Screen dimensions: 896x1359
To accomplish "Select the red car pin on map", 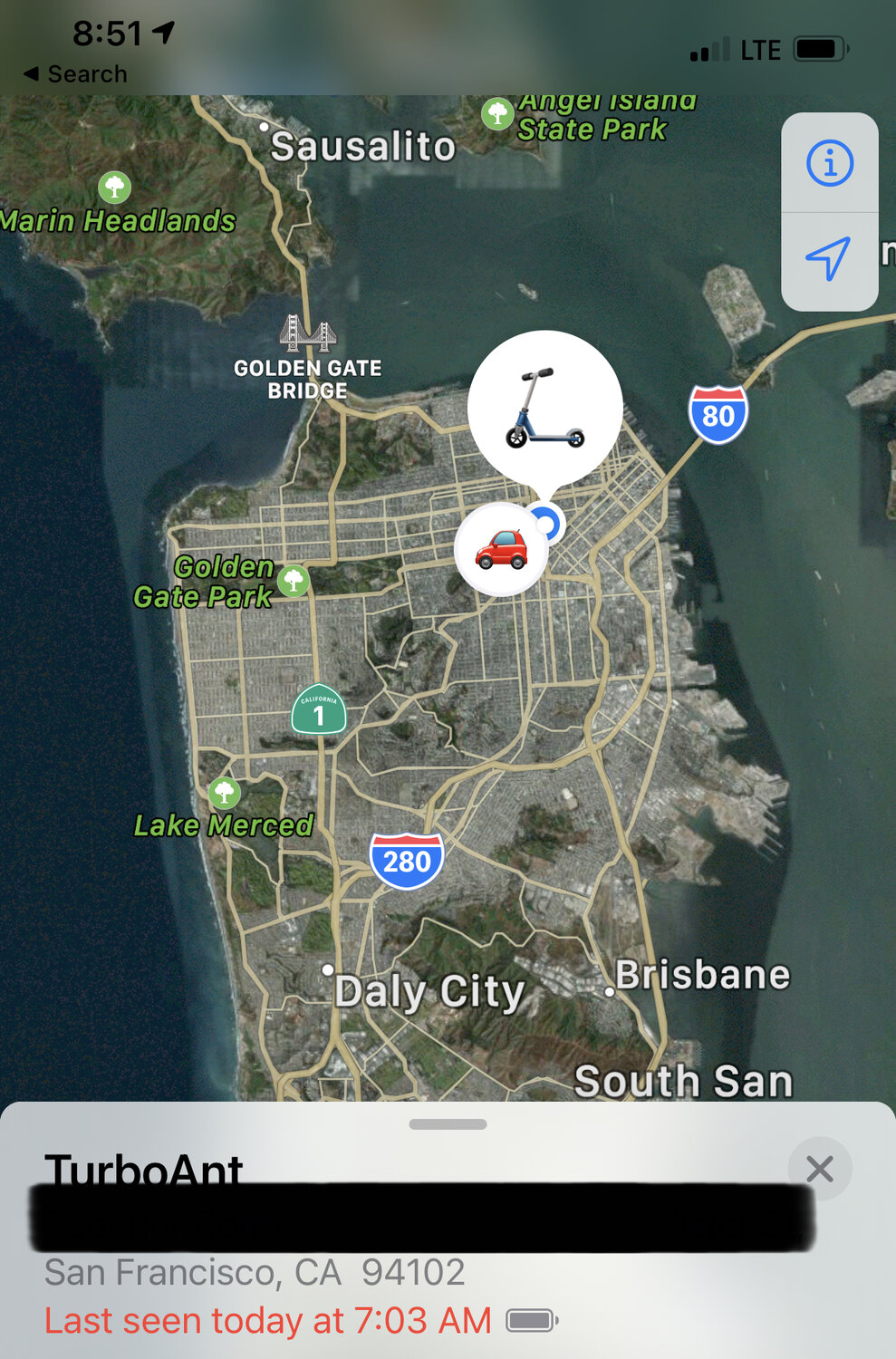I will (501, 549).
